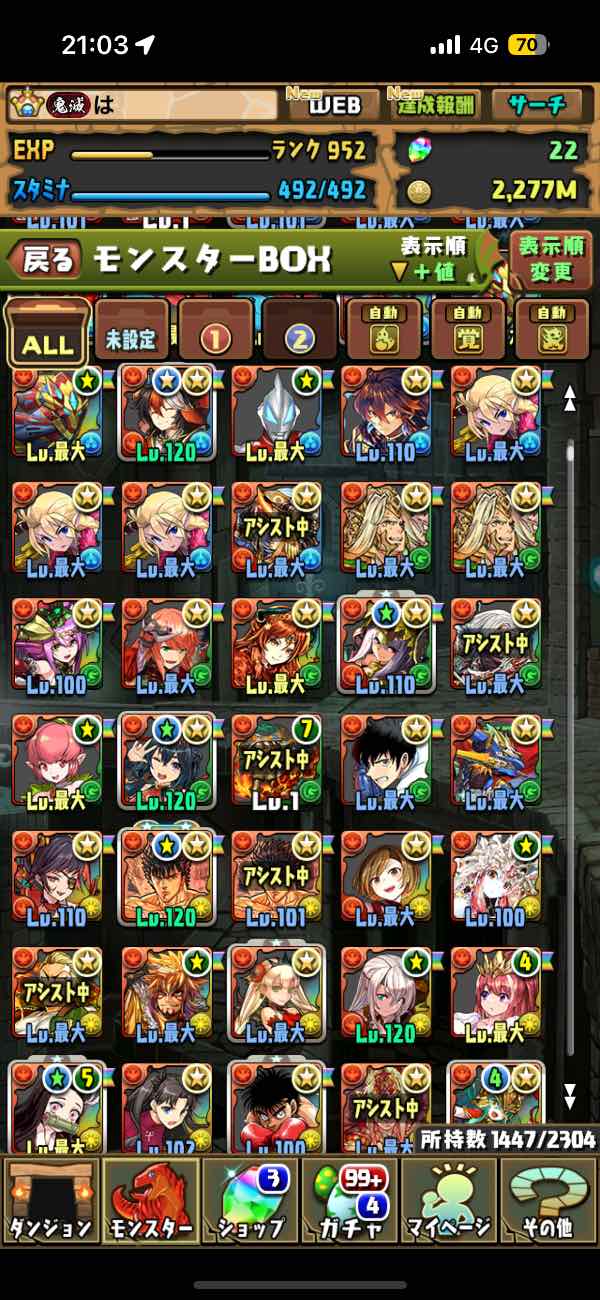600x1300 pixels.
Task: Select the Lv.1 monster with number 7 badge
Action: 276,763
